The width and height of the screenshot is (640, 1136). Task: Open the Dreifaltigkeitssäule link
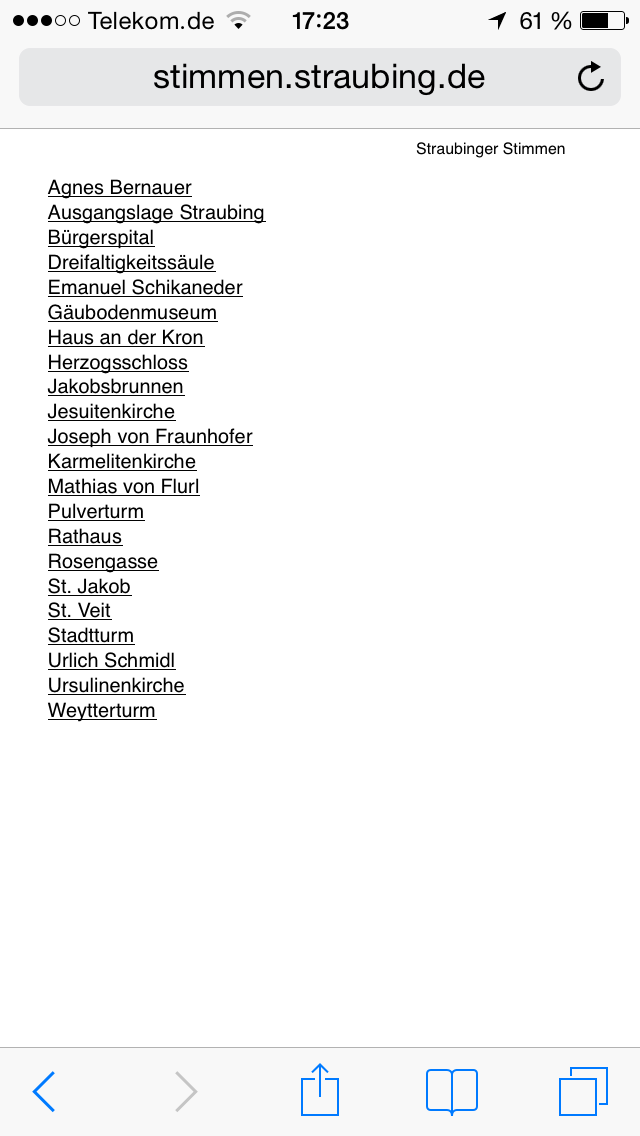point(131,263)
